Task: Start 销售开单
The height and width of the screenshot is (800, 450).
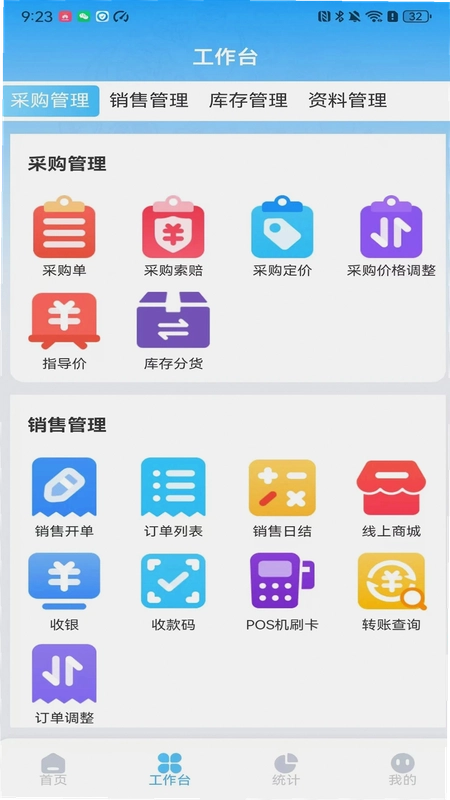Action: tap(64, 497)
